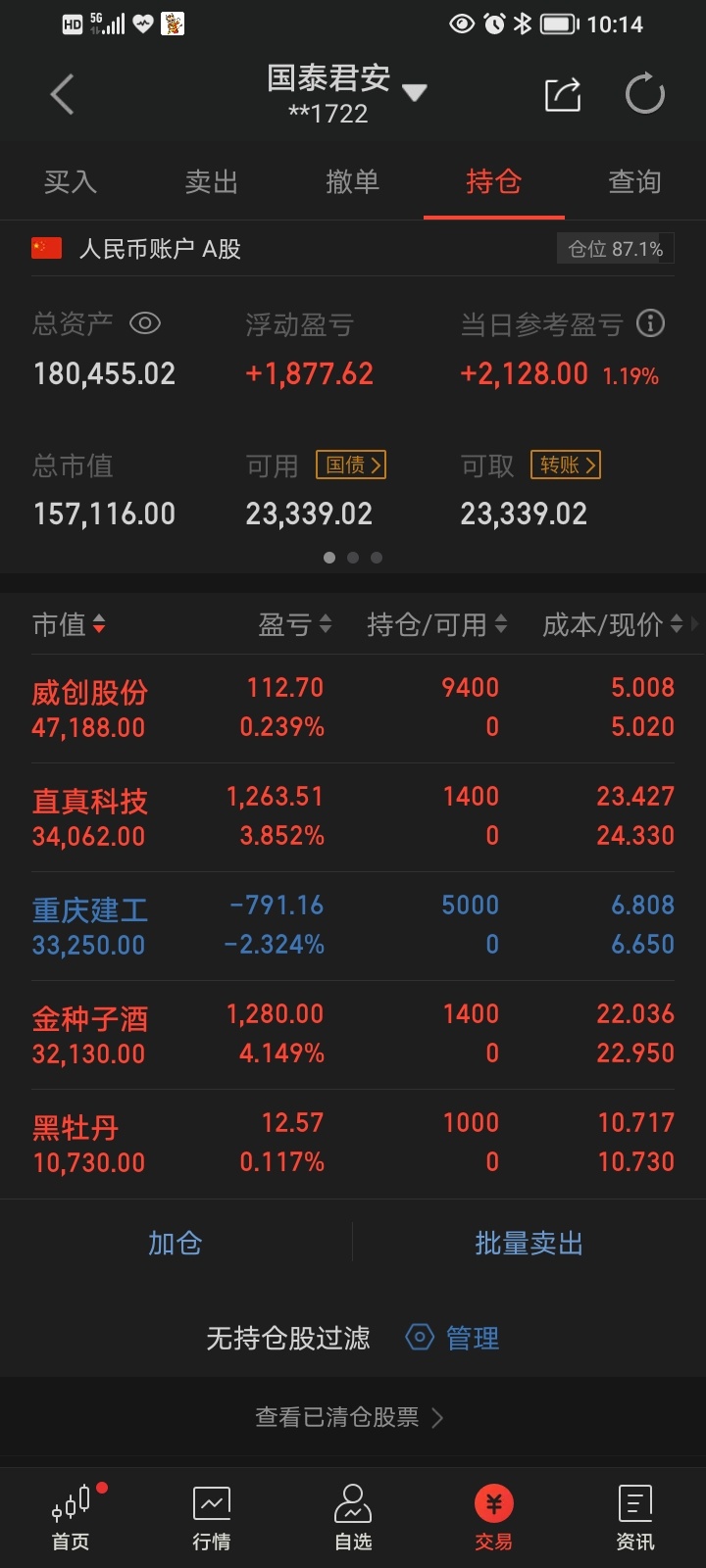The image size is (706, 1568).
Task: Open the 撤单 tab
Action: (353, 182)
